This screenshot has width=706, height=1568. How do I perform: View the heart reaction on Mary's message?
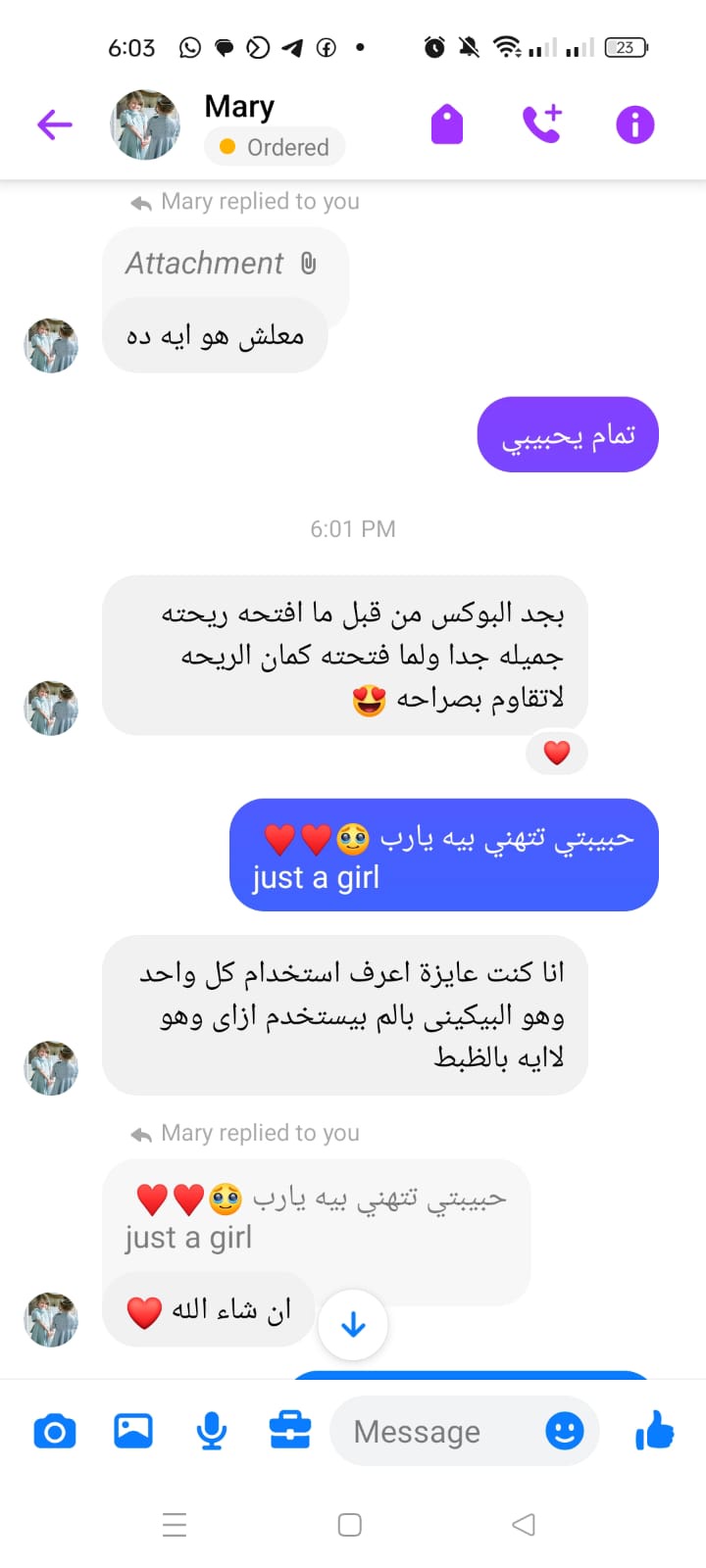point(557,753)
